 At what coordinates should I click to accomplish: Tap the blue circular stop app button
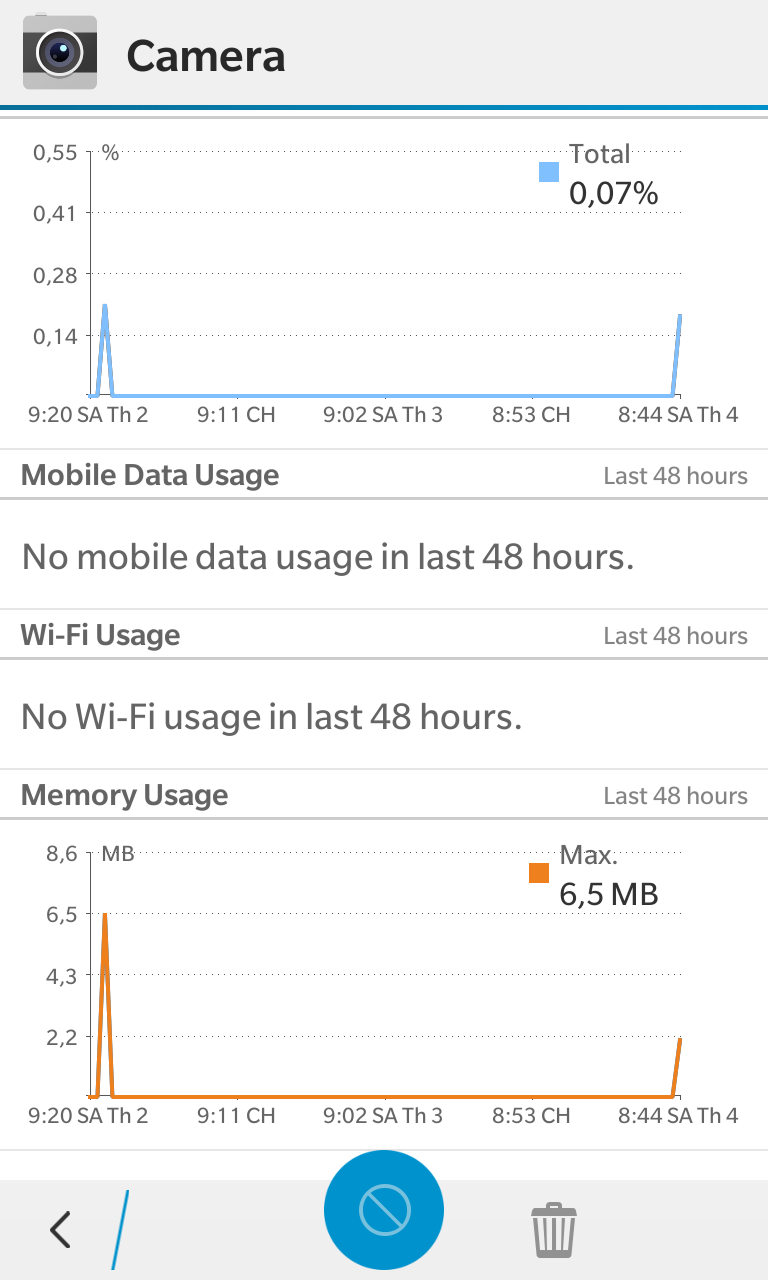tap(384, 1212)
